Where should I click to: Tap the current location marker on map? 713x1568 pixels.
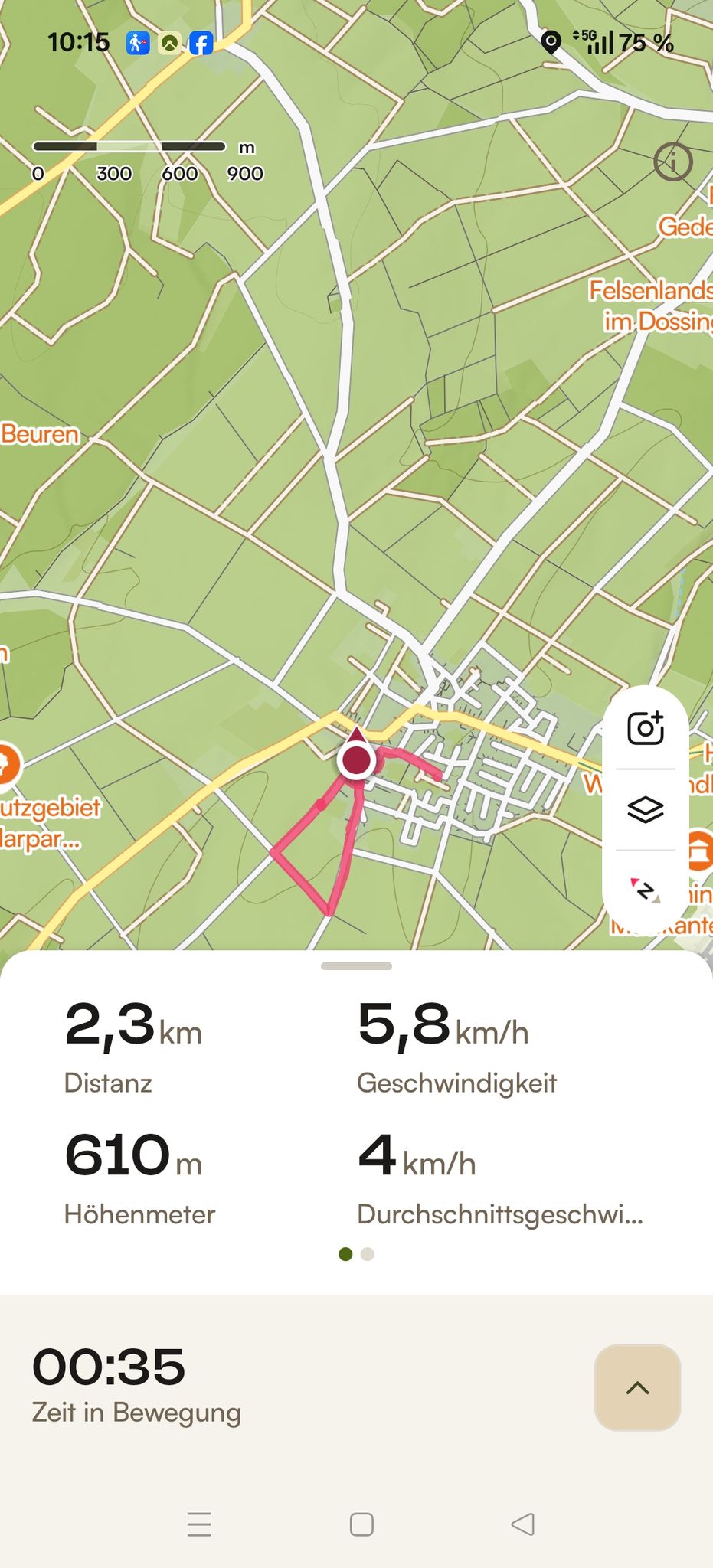(356, 759)
